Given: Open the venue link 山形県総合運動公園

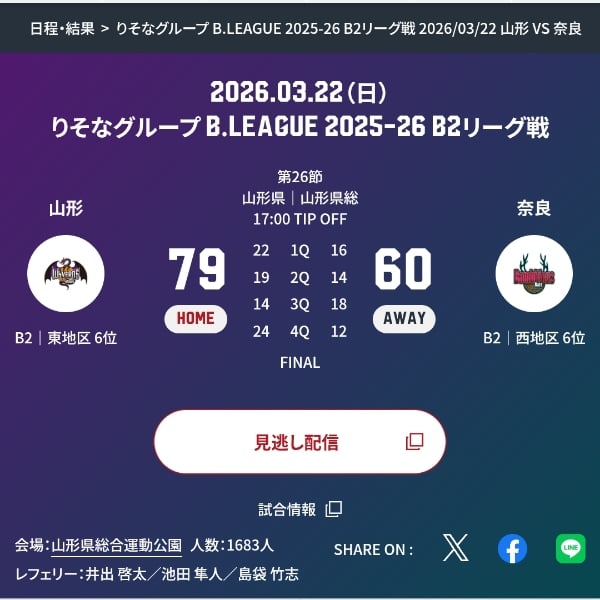Looking at the screenshot, I should 117,545.
